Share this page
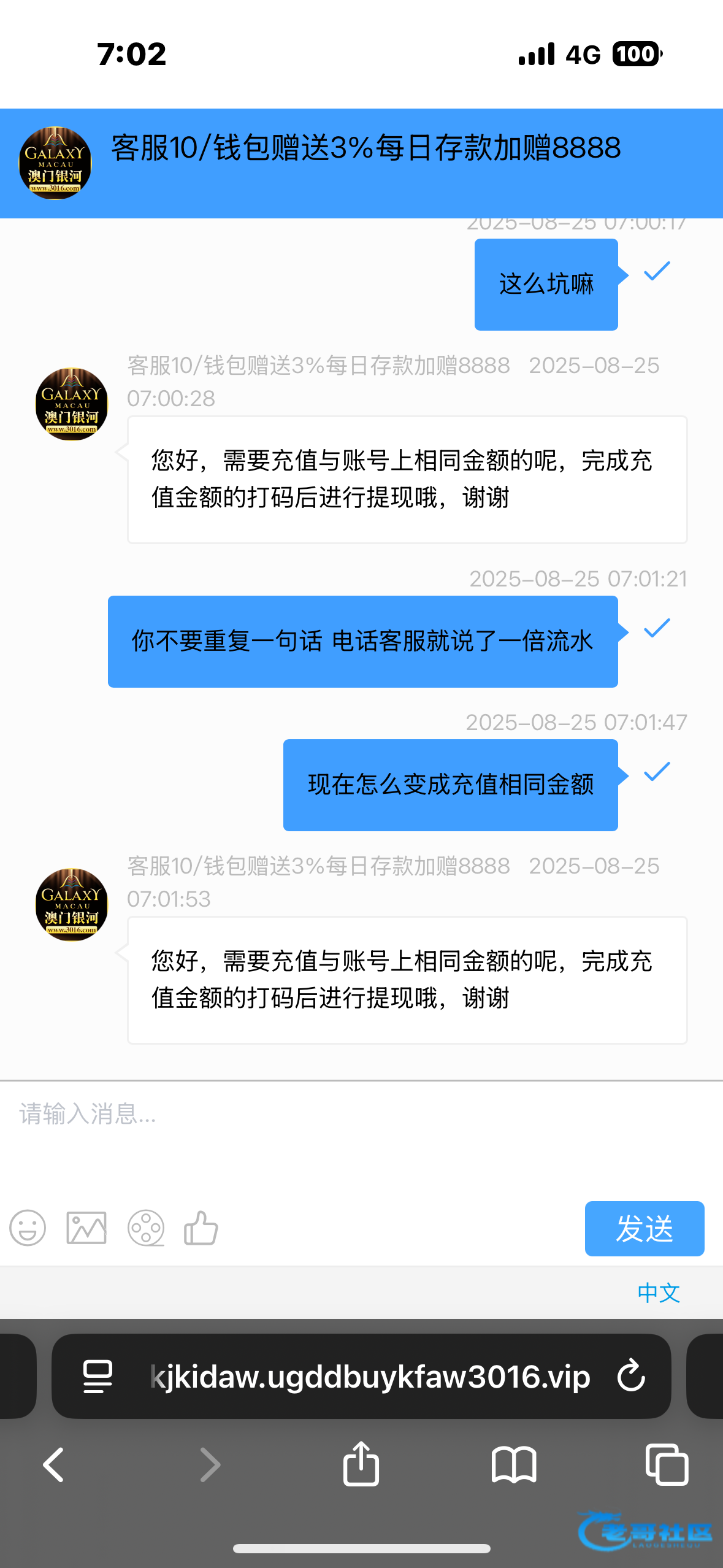Image resolution: width=723 pixels, height=1568 pixels. tap(361, 1463)
